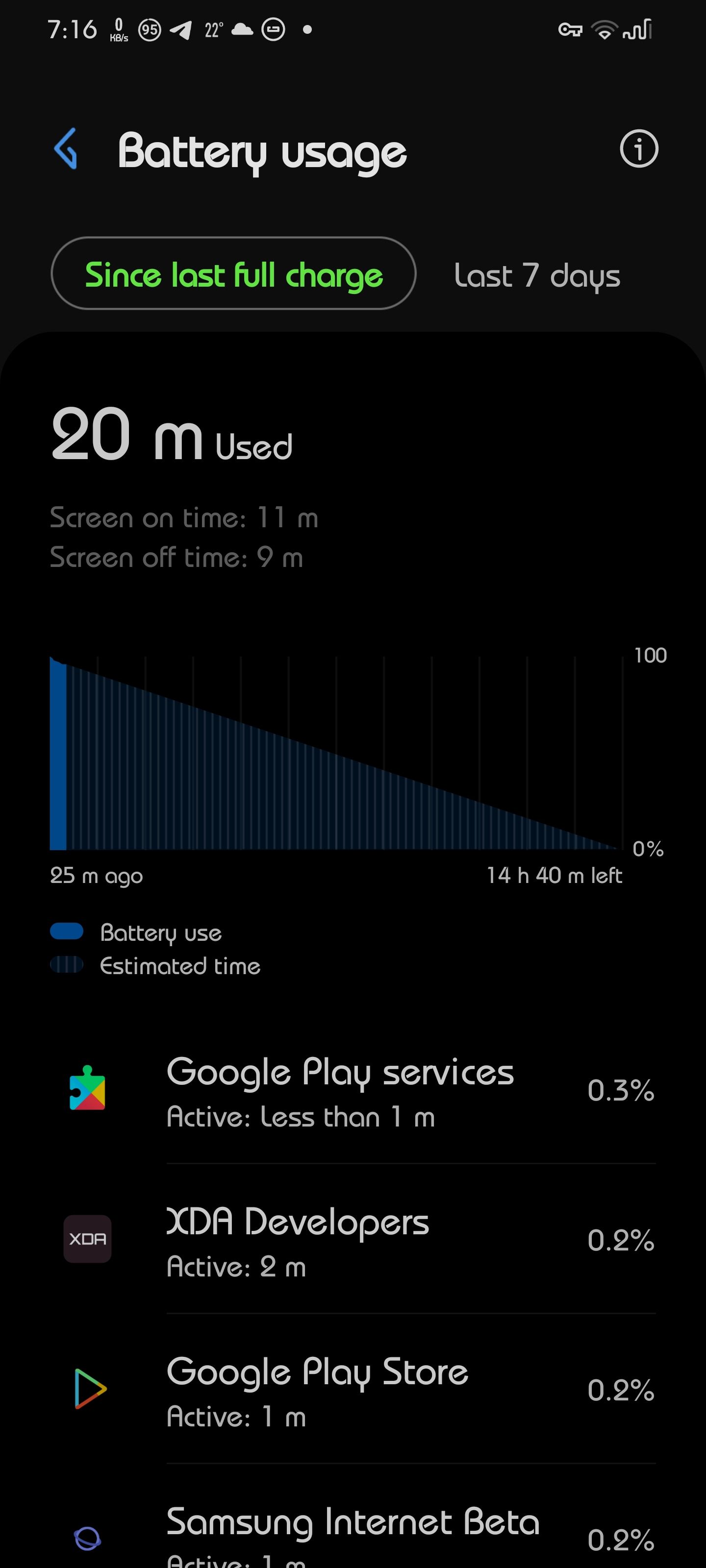
Task: Open the battery usage info icon
Action: [x=638, y=149]
